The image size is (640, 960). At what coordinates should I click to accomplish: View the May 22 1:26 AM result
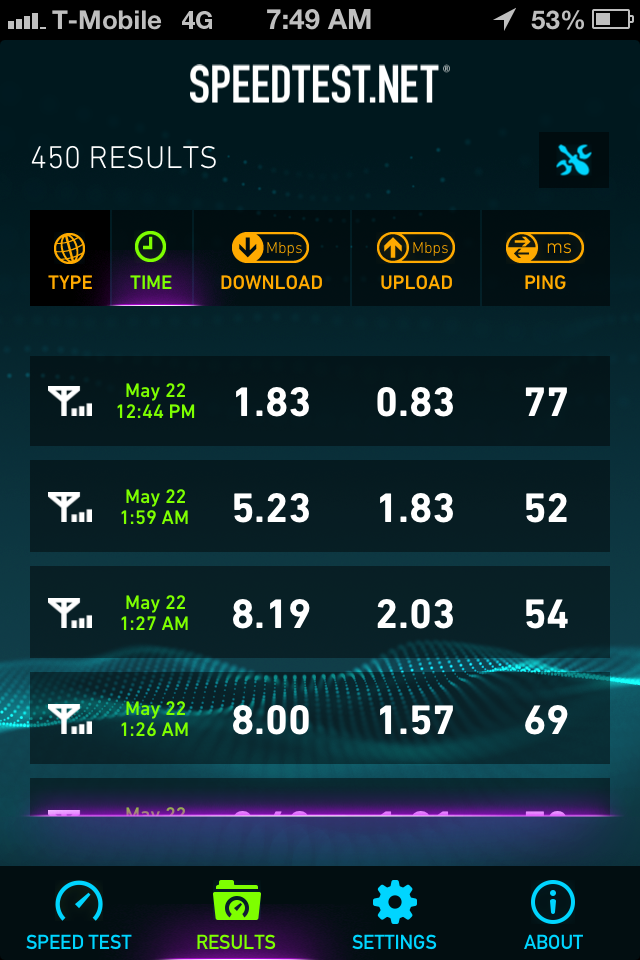(x=320, y=719)
